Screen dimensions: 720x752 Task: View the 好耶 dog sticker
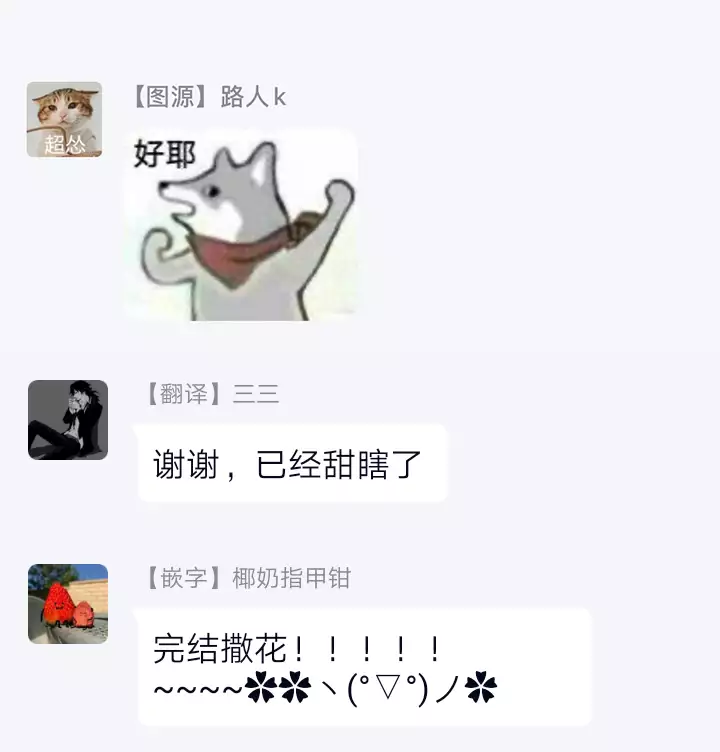pyautogui.click(x=241, y=225)
